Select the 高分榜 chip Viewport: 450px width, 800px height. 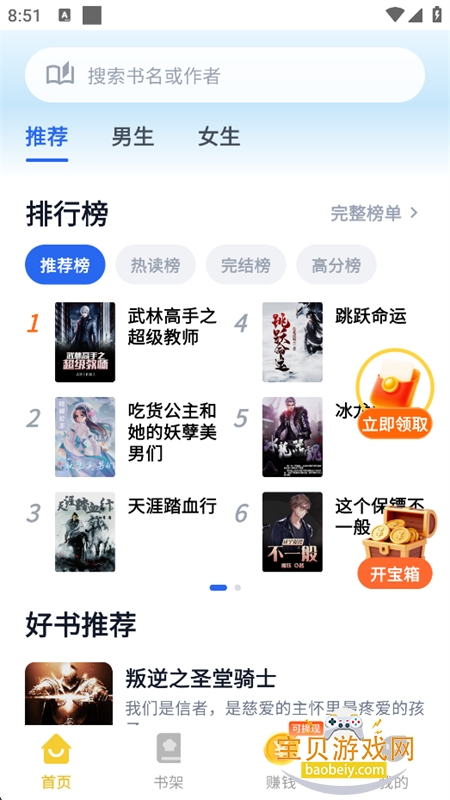coord(336,265)
